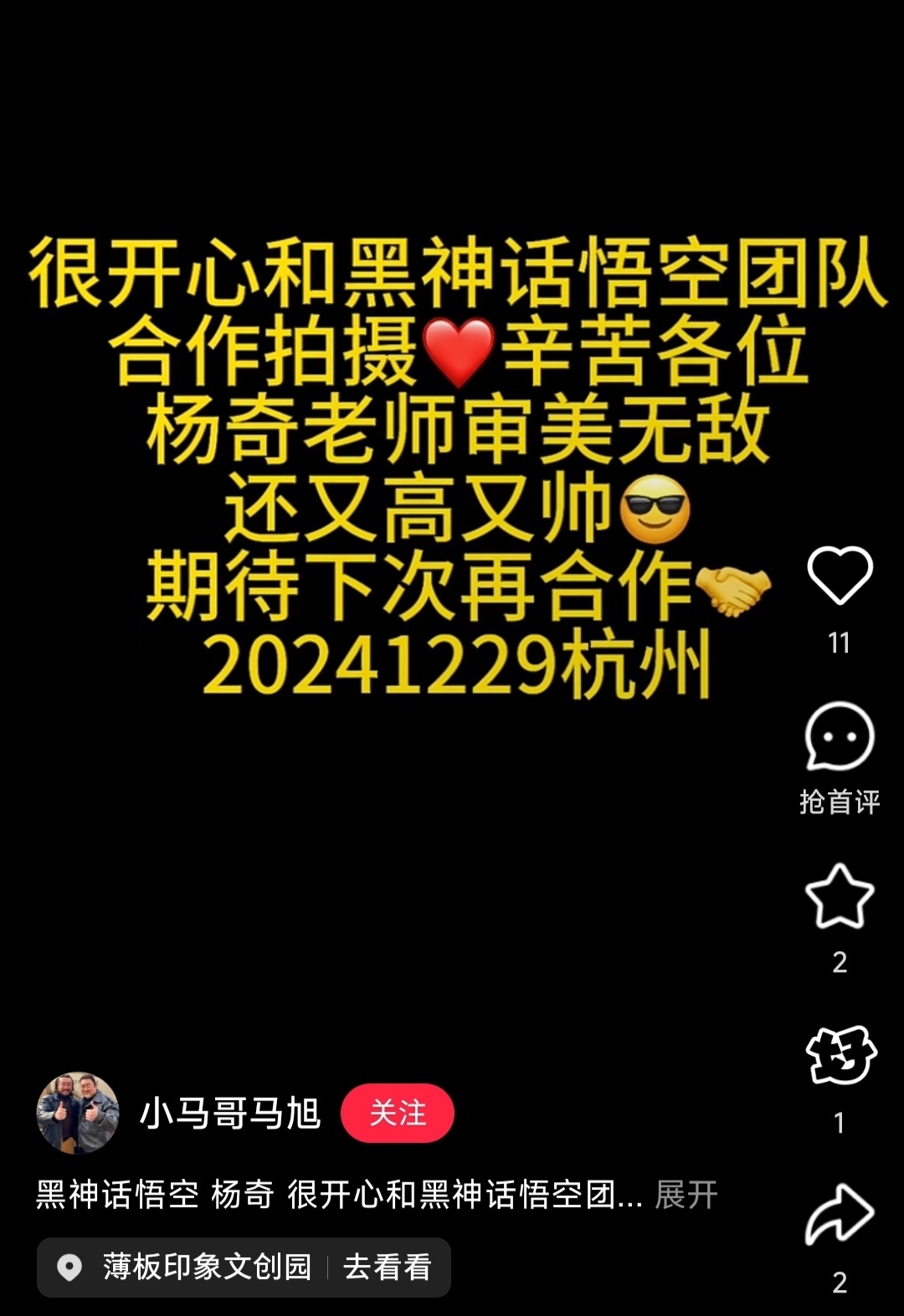Like this video with the heart icon
Screen dimensions: 904x1316
(840, 575)
